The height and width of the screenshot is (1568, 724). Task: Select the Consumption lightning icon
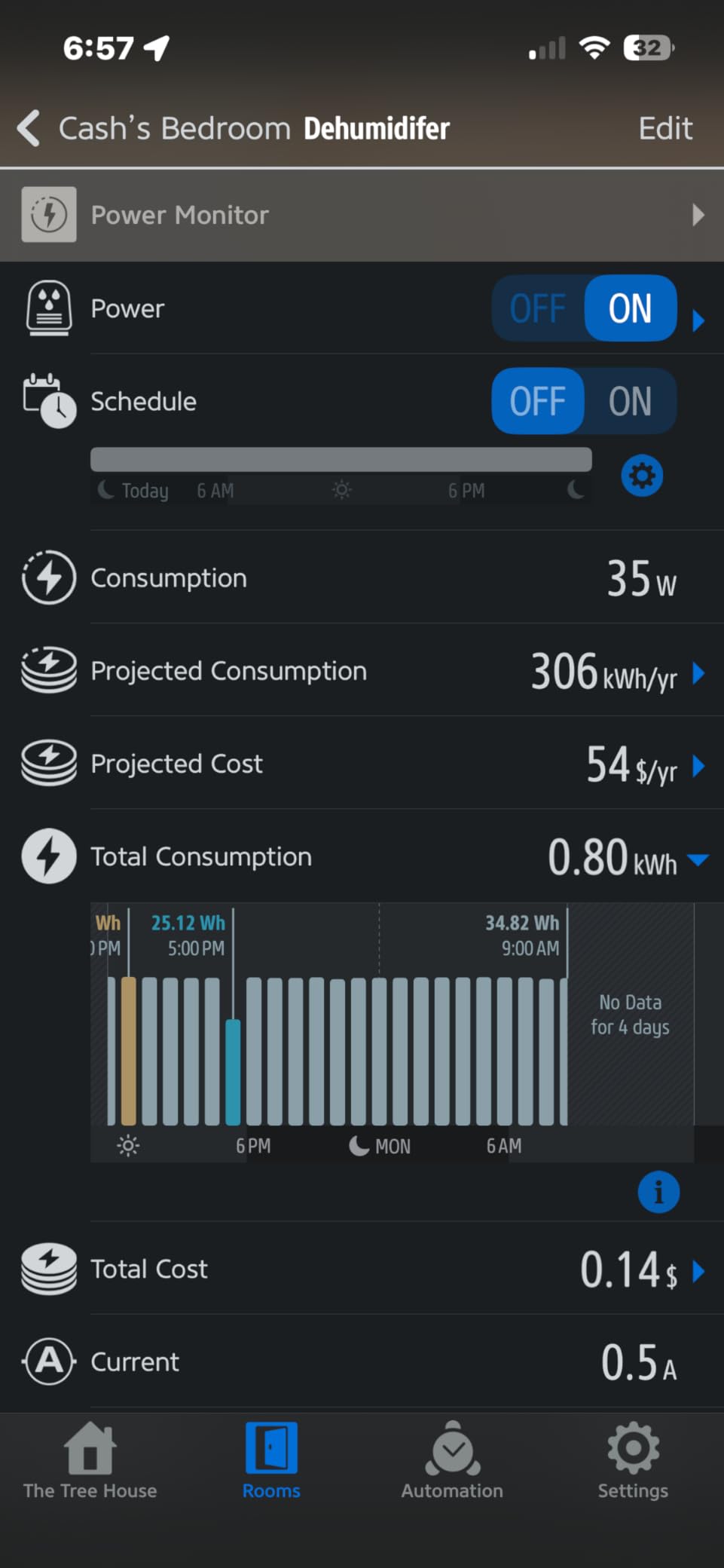[48, 577]
